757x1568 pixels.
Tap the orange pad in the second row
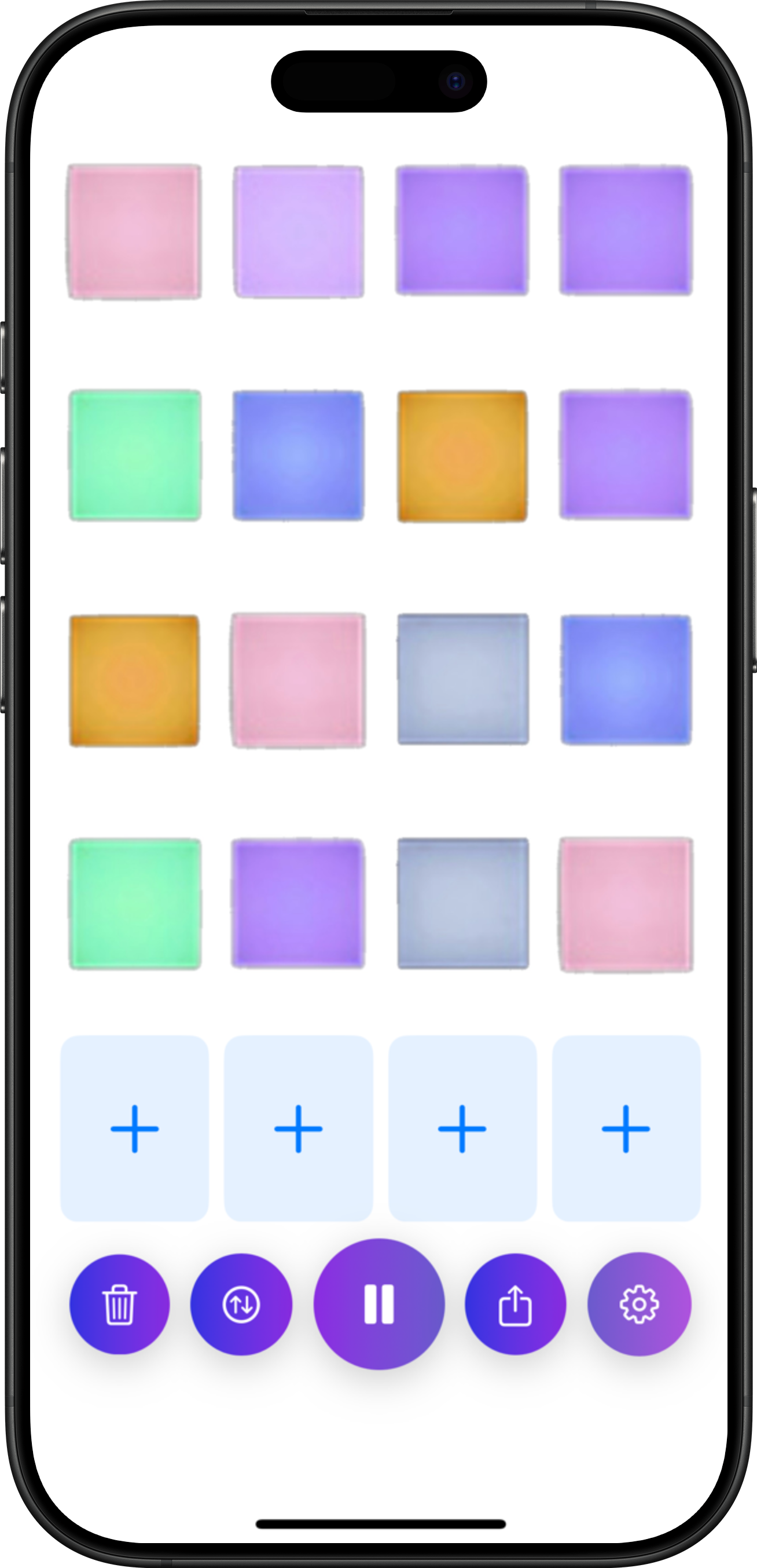pos(462,456)
